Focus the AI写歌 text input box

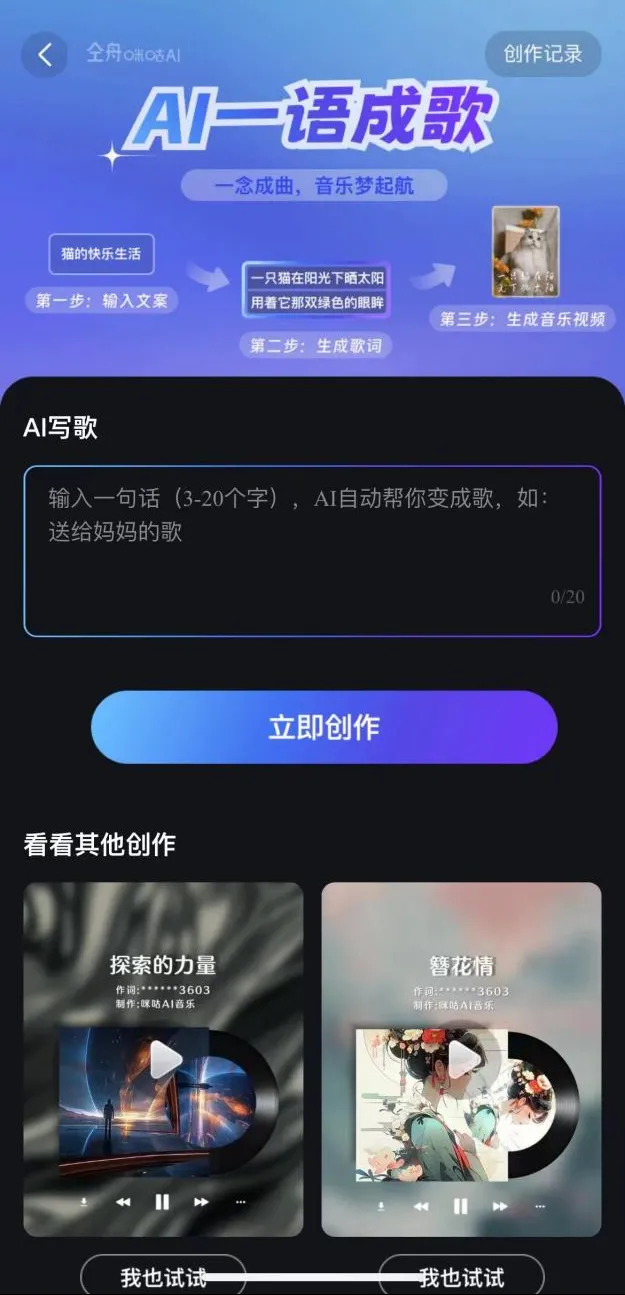312,550
